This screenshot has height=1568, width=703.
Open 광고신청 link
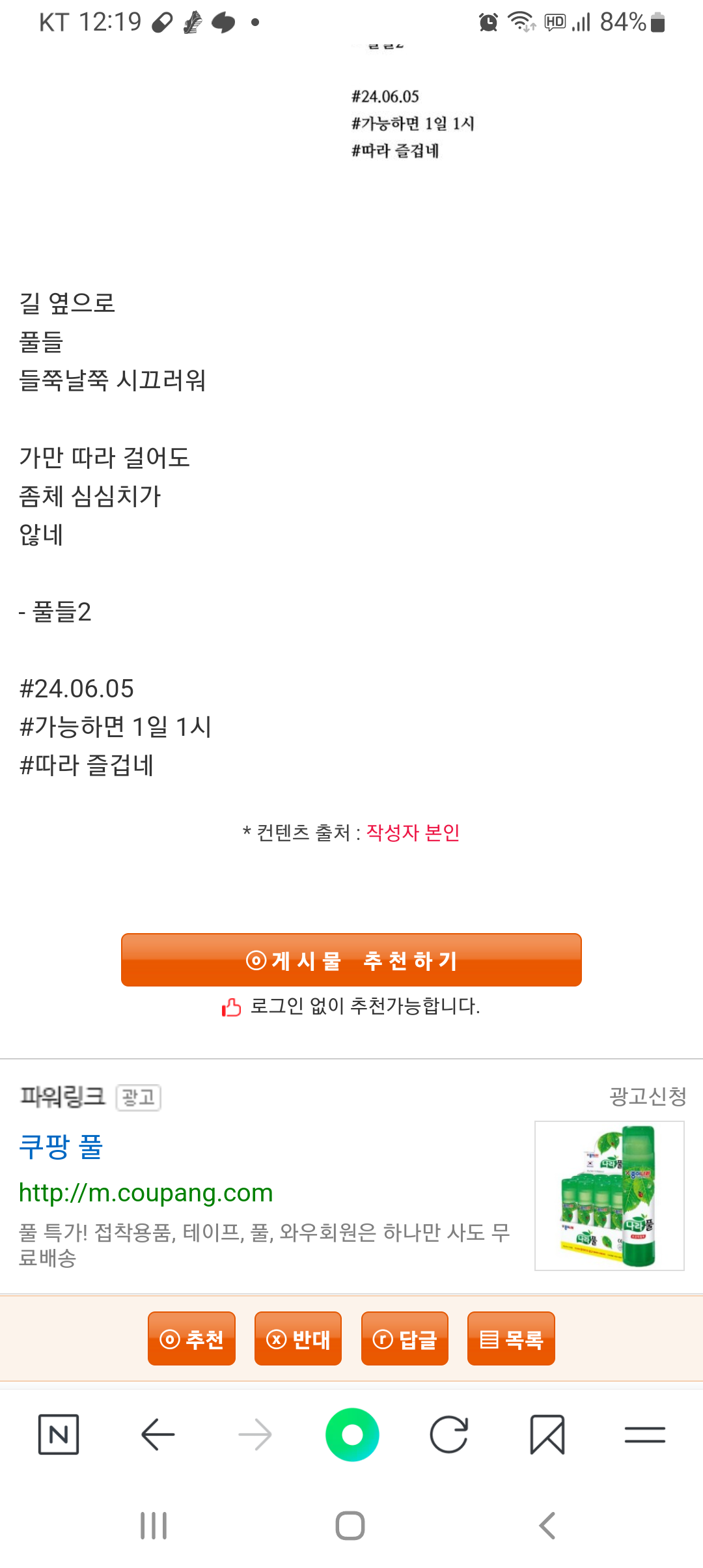coord(648,1097)
